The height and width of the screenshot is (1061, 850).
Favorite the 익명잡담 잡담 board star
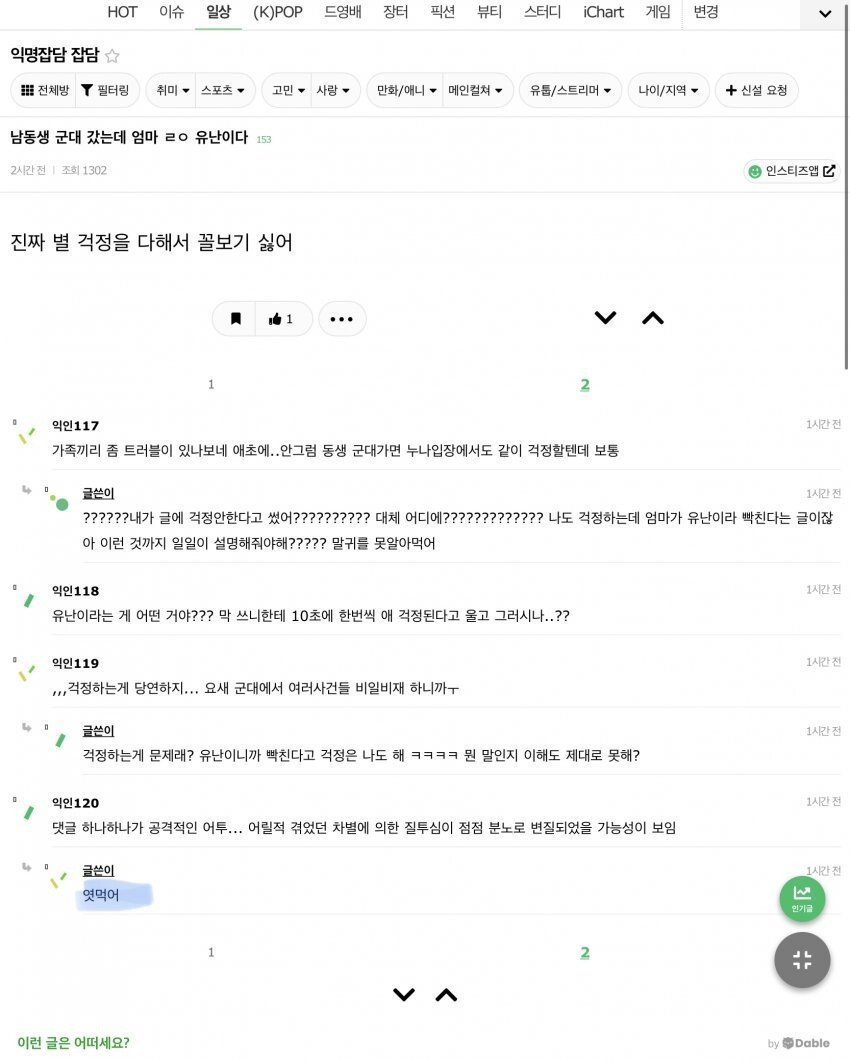(x=112, y=56)
